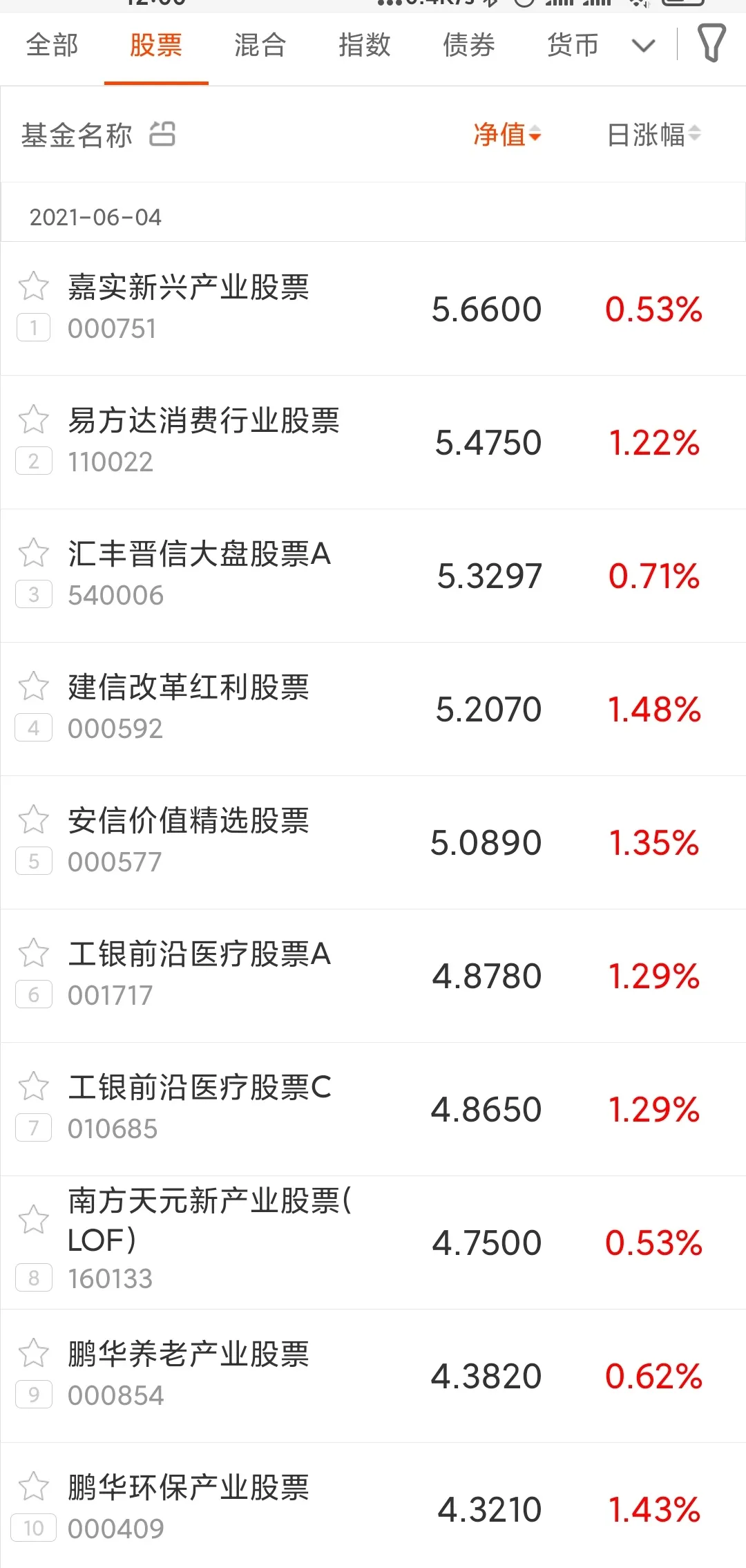746x1568 pixels.
Task: Sort the list by 净值
Action: tap(507, 135)
